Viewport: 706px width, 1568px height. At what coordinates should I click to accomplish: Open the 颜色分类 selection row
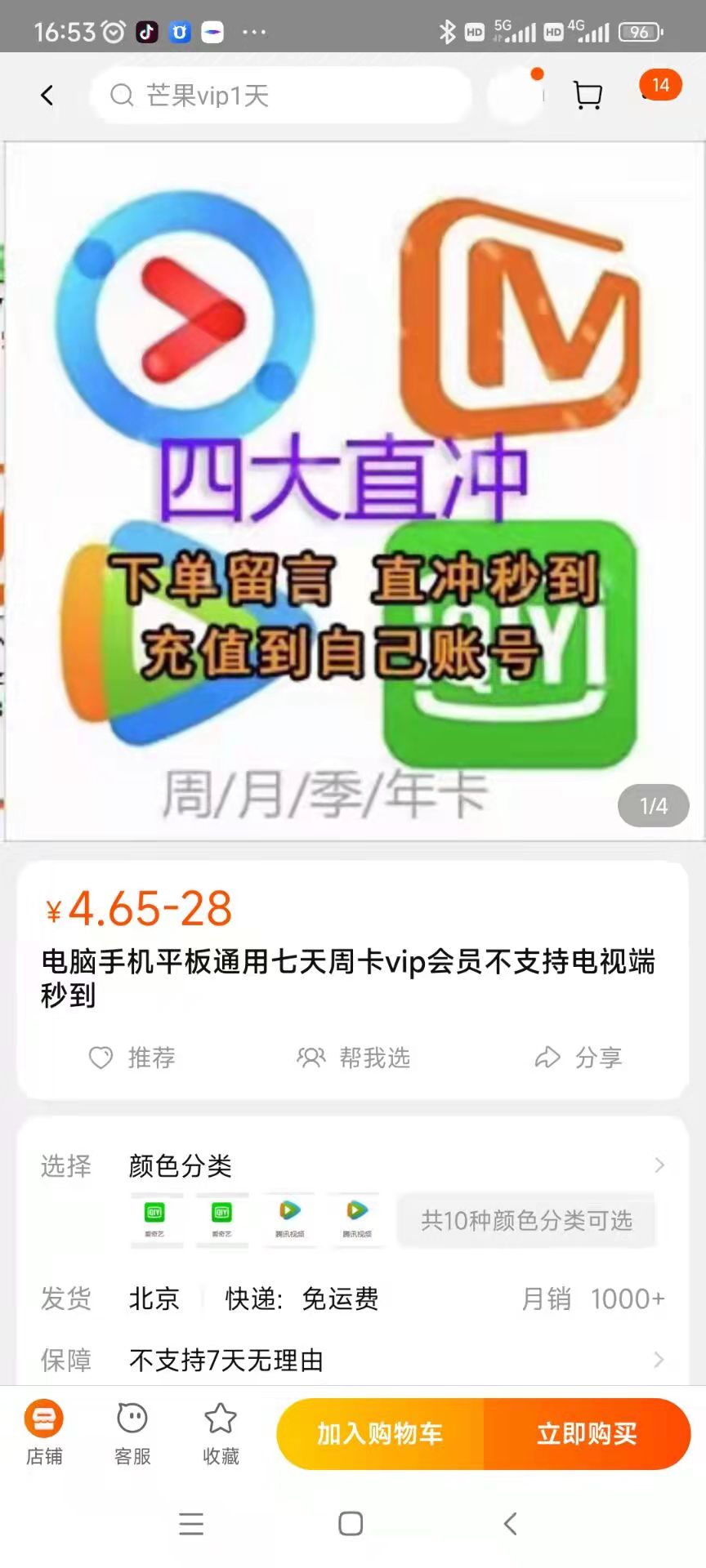point(392,1165)
